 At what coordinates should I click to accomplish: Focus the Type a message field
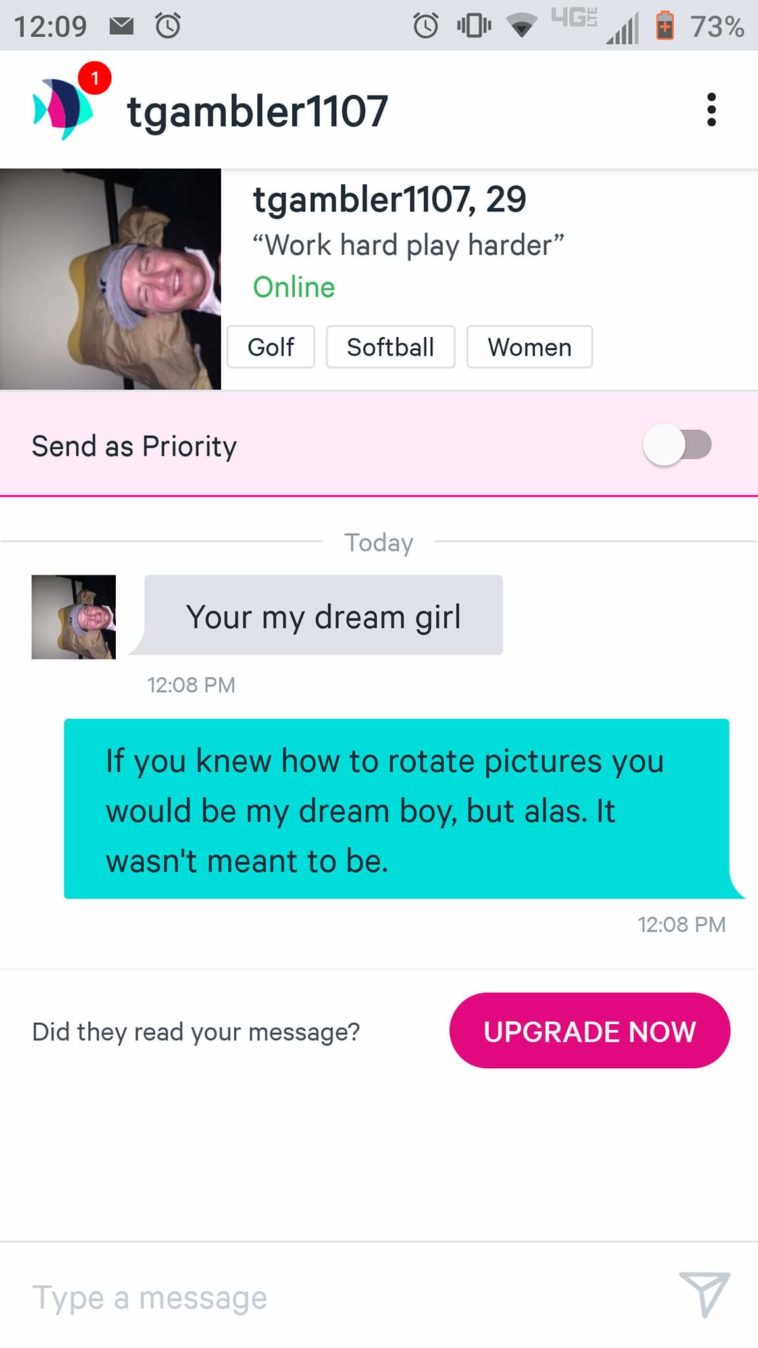click(x=340, y=1297)
